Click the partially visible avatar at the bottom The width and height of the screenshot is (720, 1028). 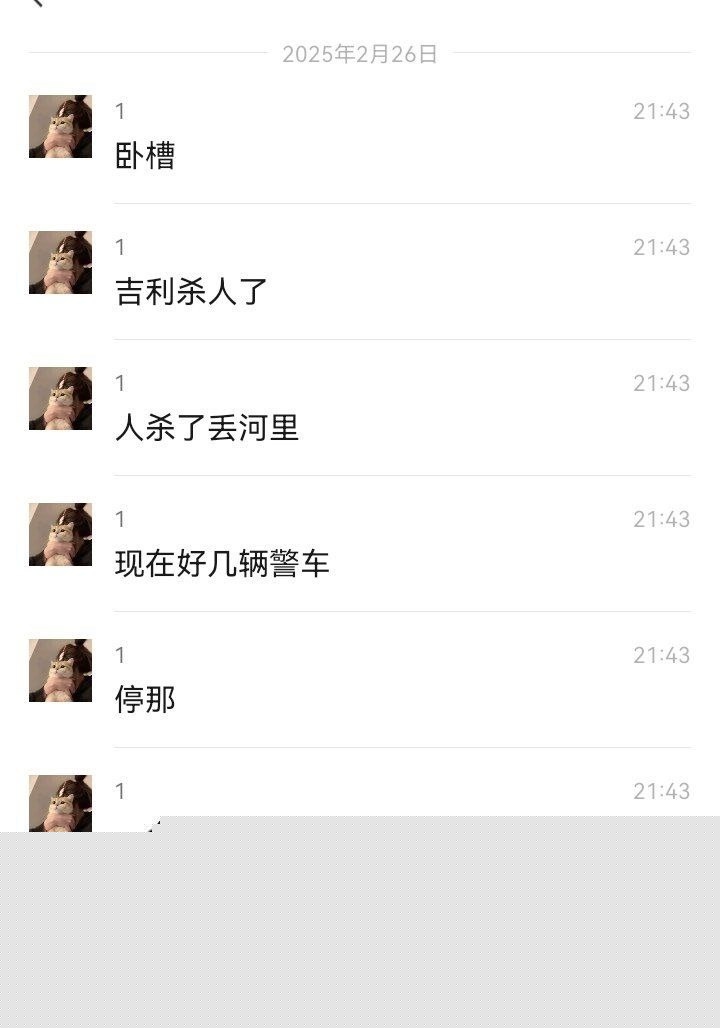pos(60,800)
